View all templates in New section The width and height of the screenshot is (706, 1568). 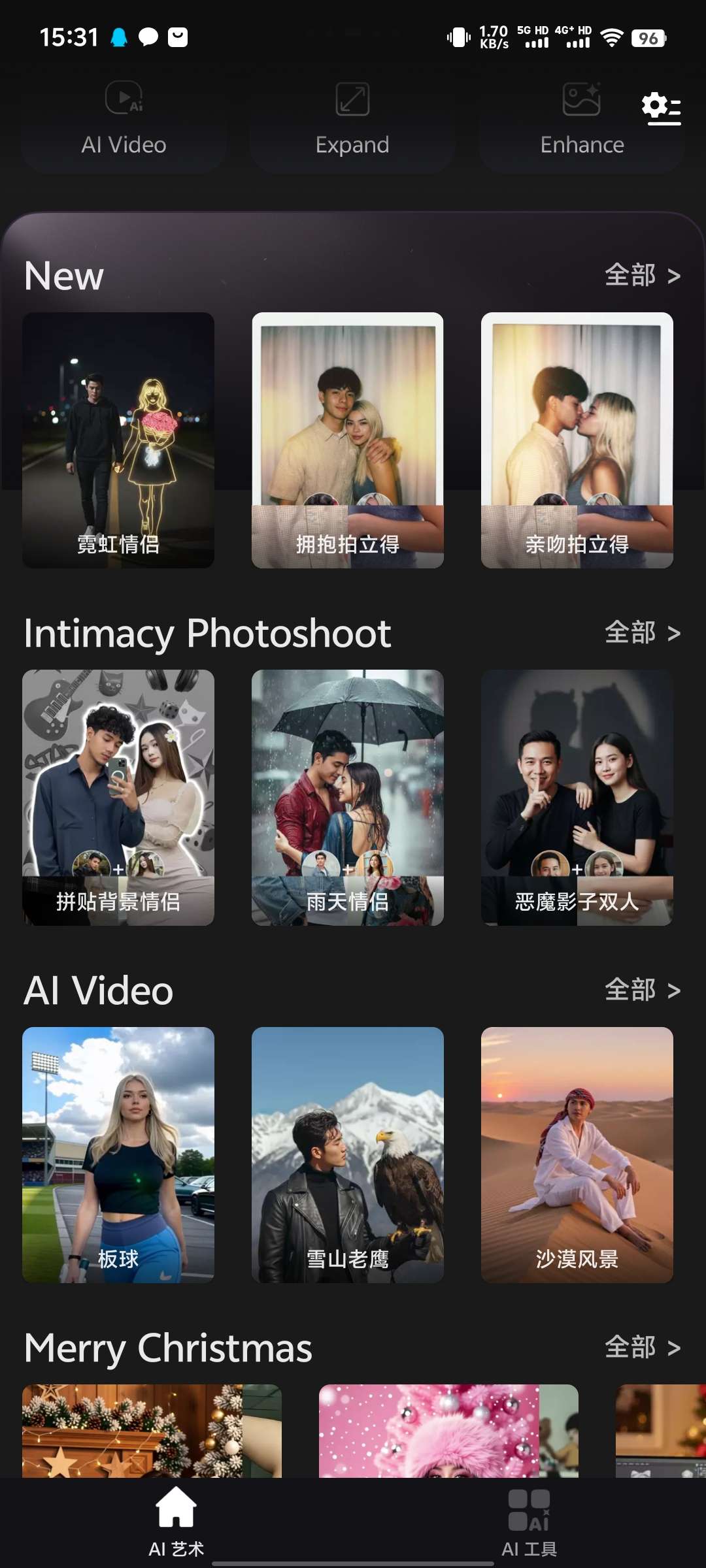coord(642,276)
